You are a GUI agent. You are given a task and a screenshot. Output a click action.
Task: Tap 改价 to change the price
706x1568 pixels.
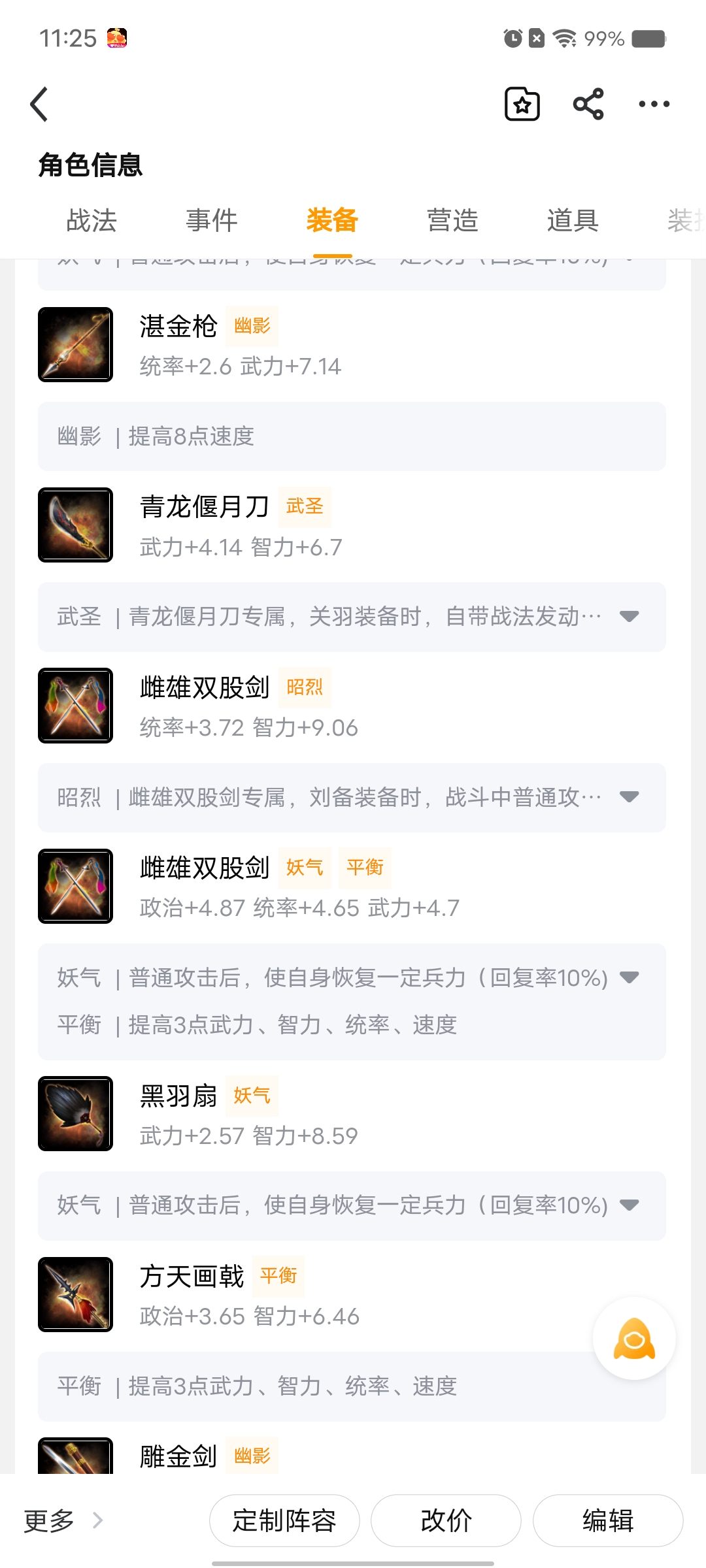click(446, 1521)
